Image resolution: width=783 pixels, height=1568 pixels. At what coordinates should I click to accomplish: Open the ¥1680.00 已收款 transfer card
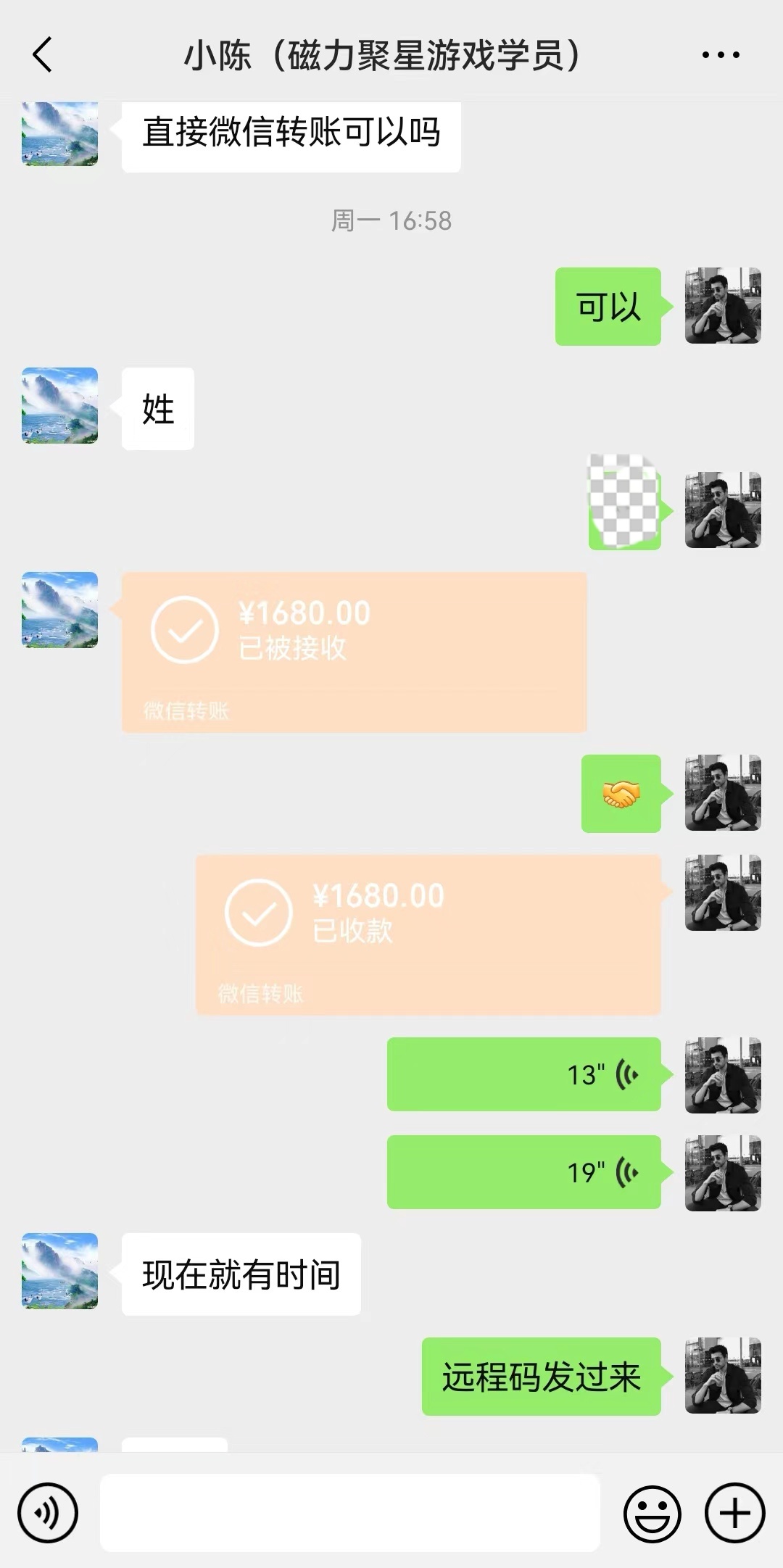click(428, 934)
